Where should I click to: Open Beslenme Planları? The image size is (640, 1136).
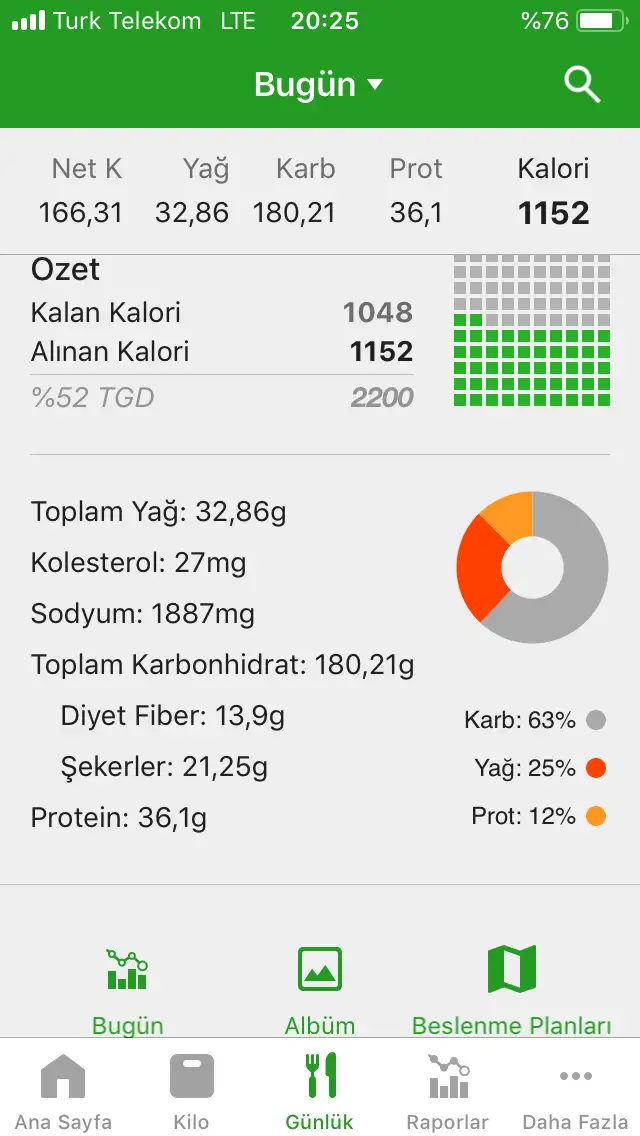pyautogui.click(x=511, y=989)
